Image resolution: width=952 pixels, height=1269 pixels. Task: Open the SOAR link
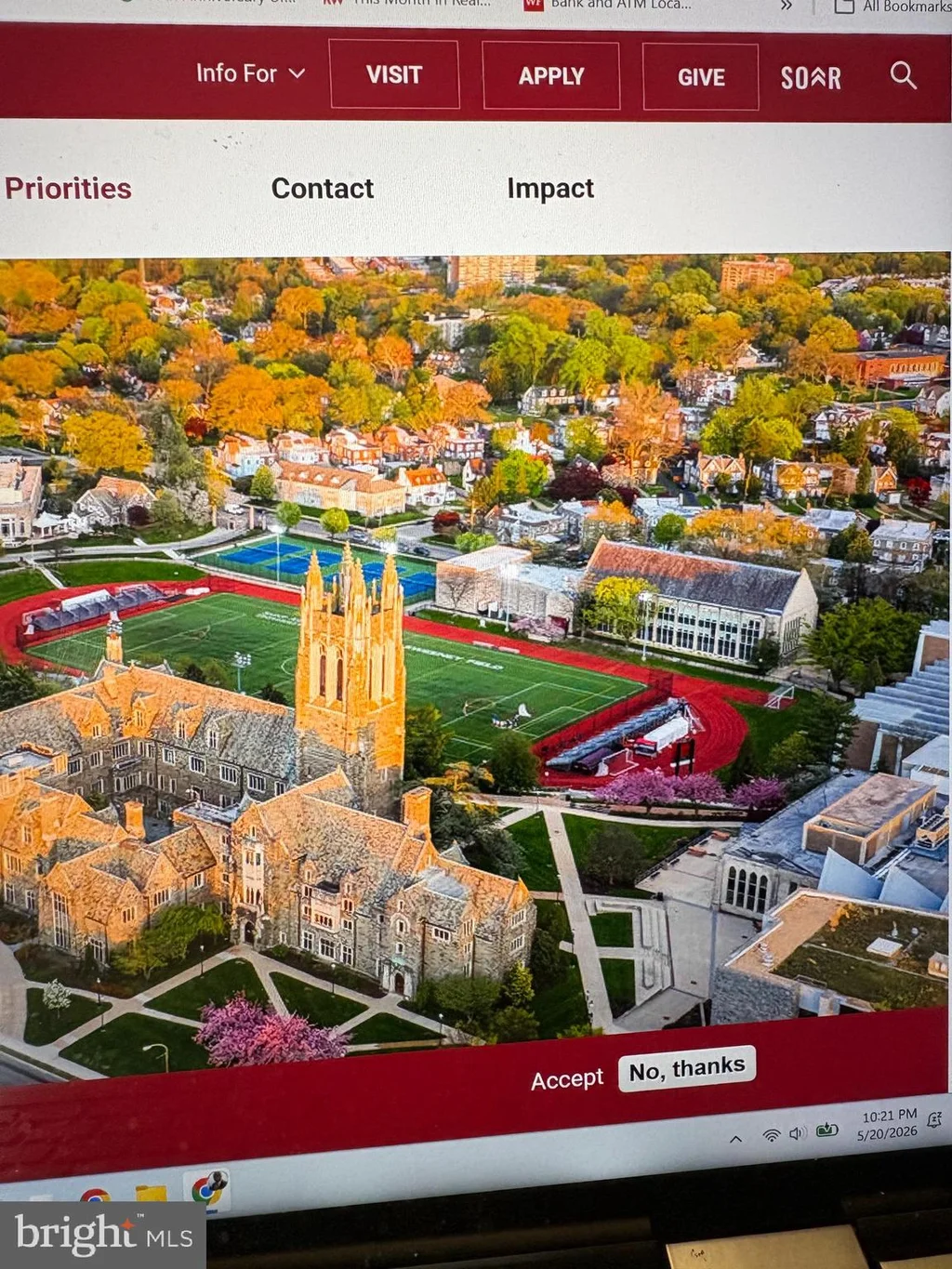811,78
